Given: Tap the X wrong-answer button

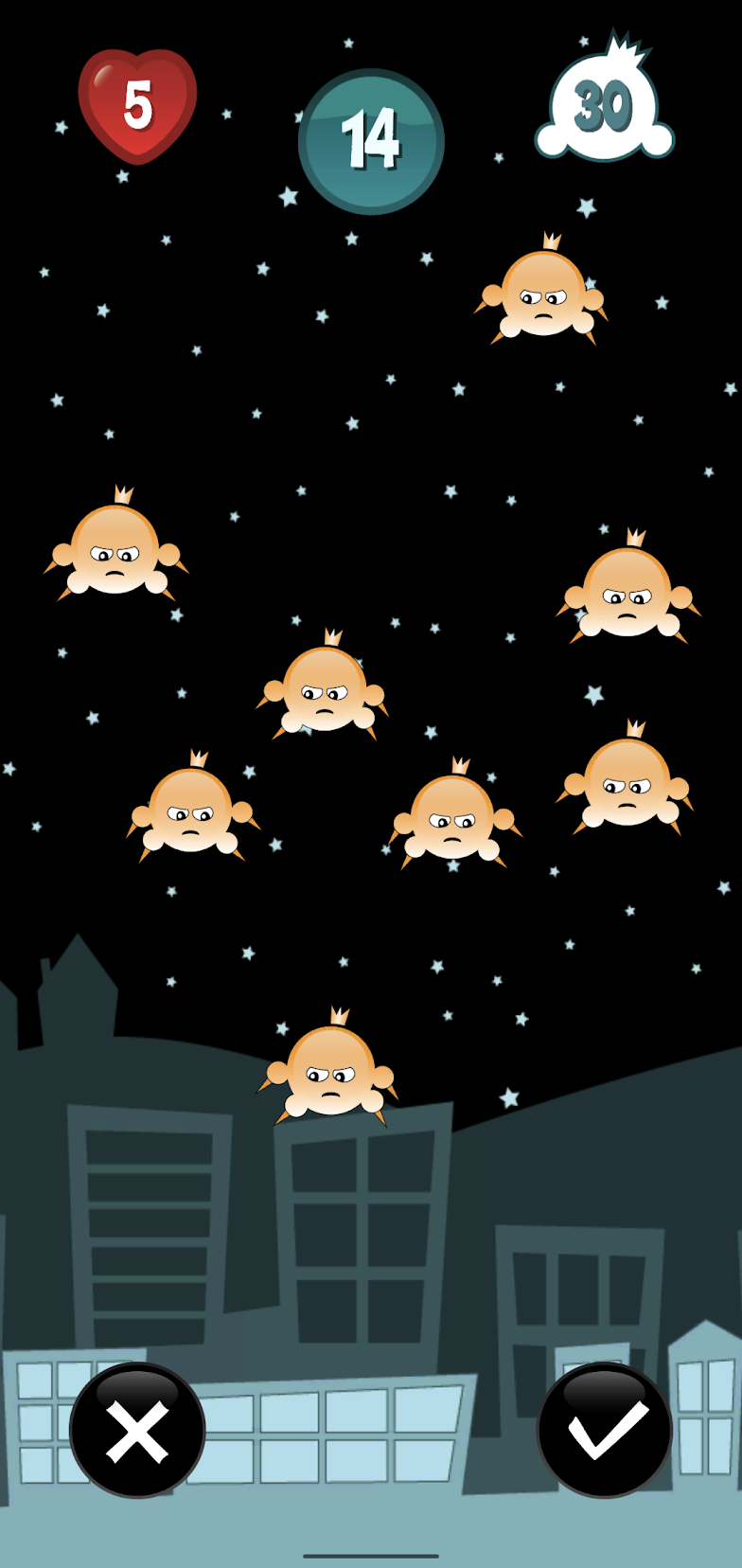Looking at the screenshot, I should [x=137, y=1431].
